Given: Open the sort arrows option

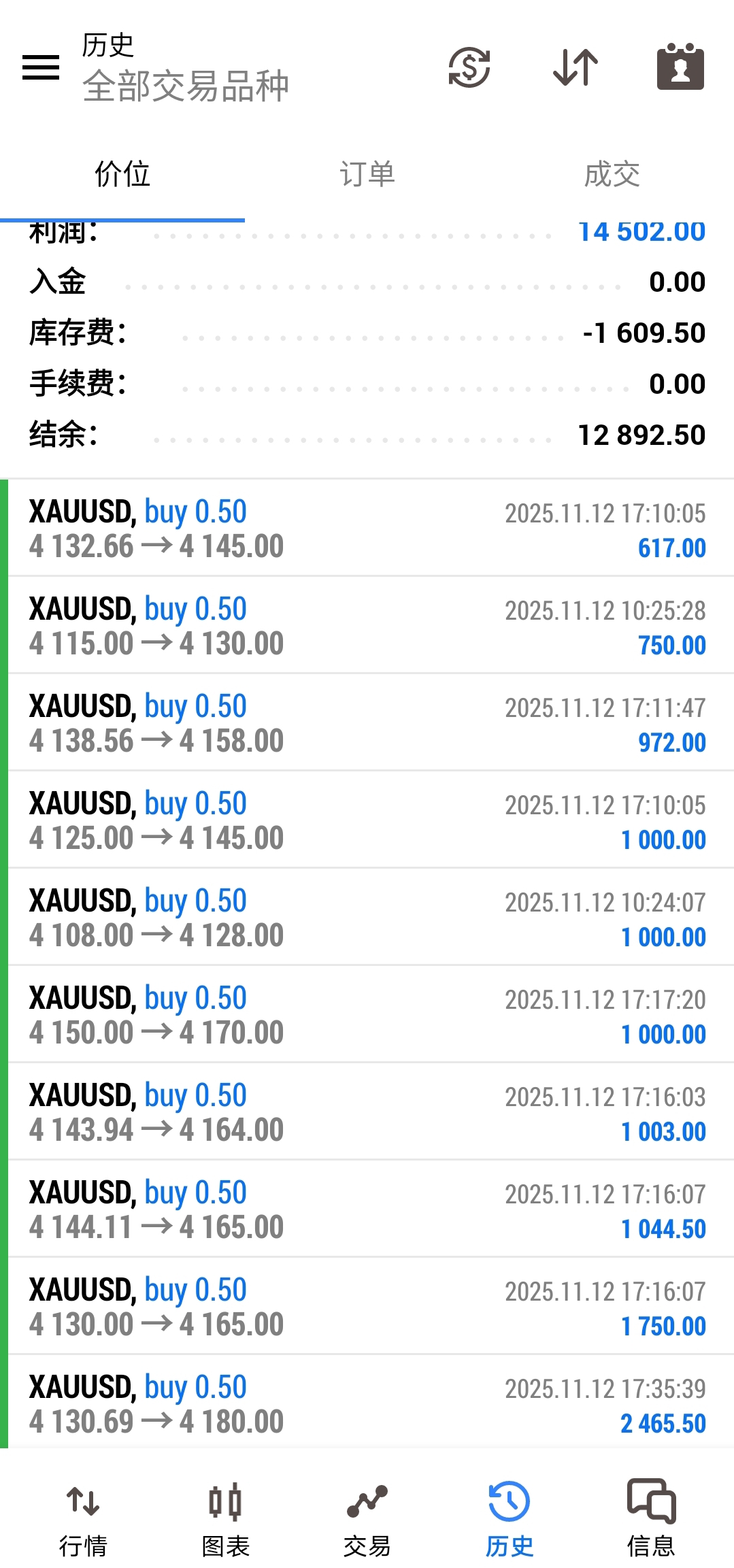Looking at the screenshot, I should 575,67.
